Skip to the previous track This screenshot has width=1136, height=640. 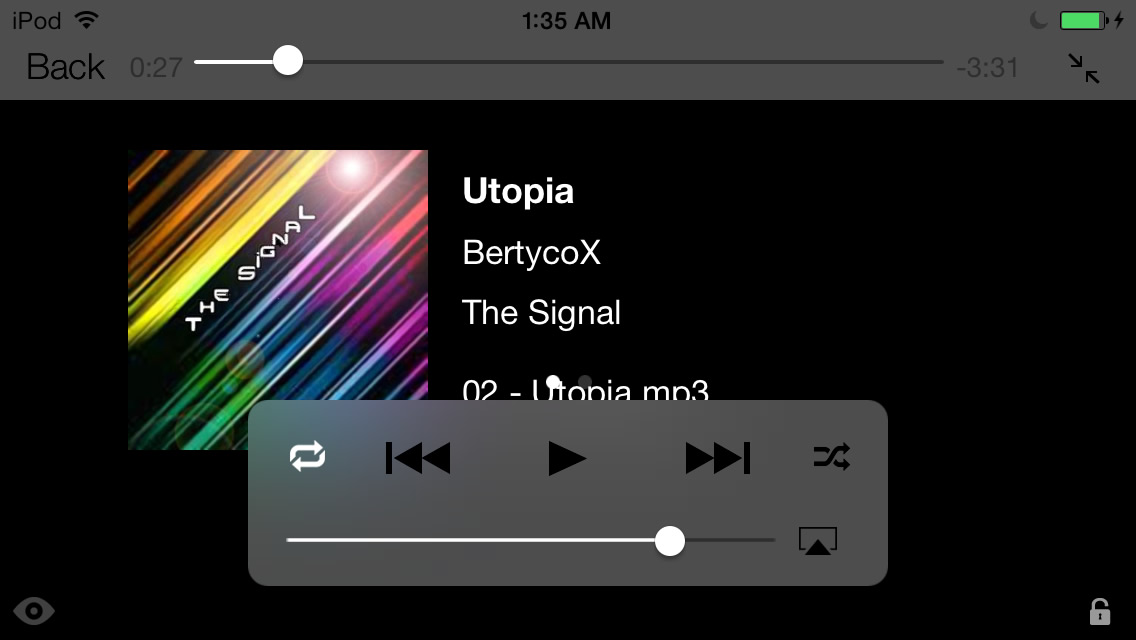pyautogui.click(x=418, y=458)
